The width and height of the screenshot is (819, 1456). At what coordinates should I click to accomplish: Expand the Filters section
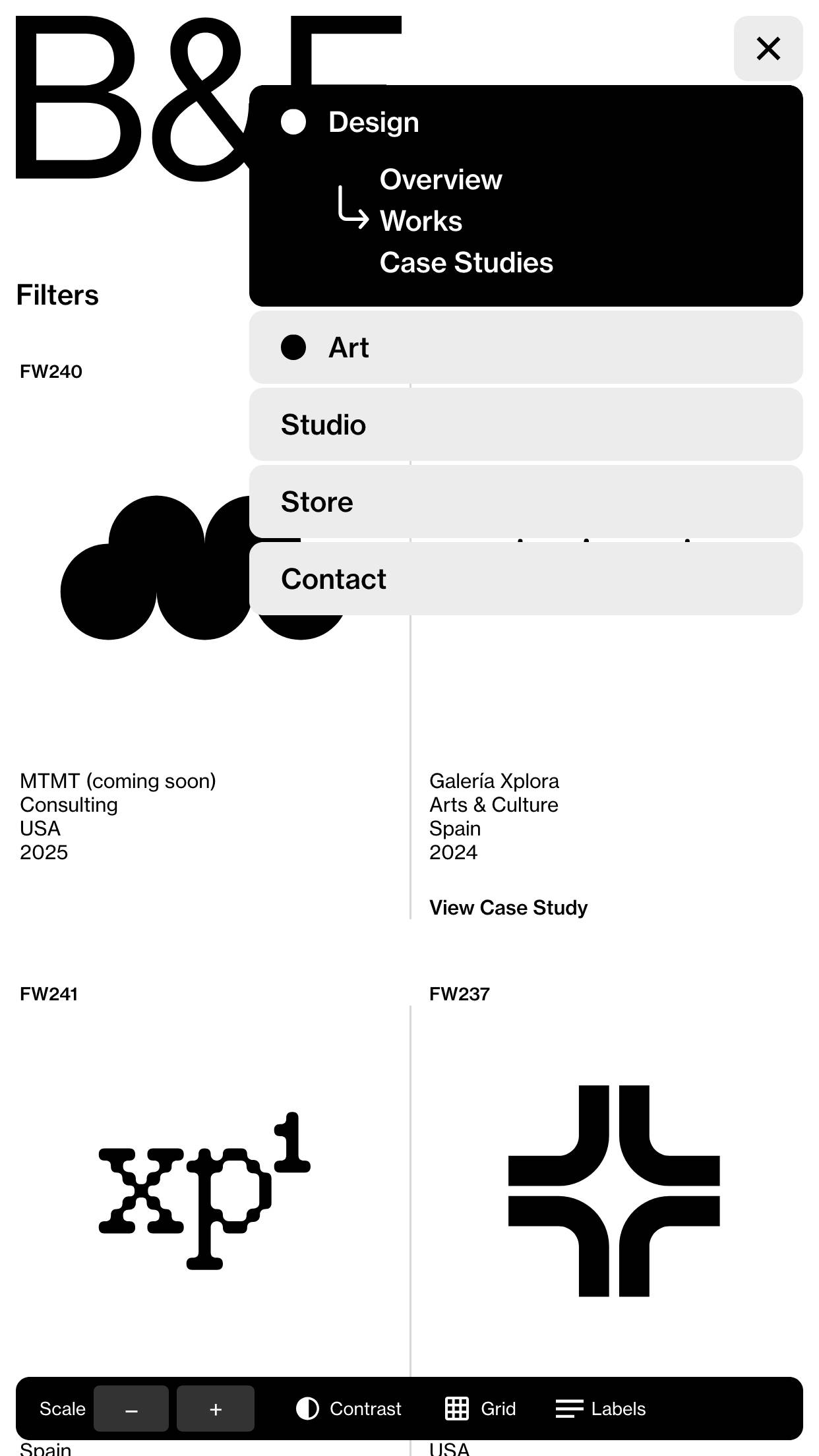pyautogui.click(x=57, y=295)
